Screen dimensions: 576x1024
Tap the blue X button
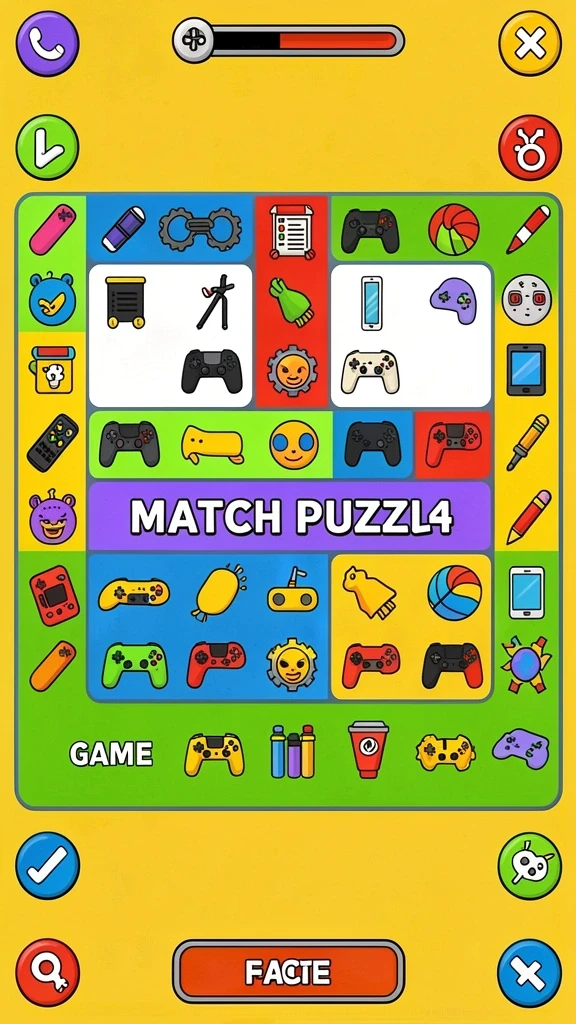(530, 972)
